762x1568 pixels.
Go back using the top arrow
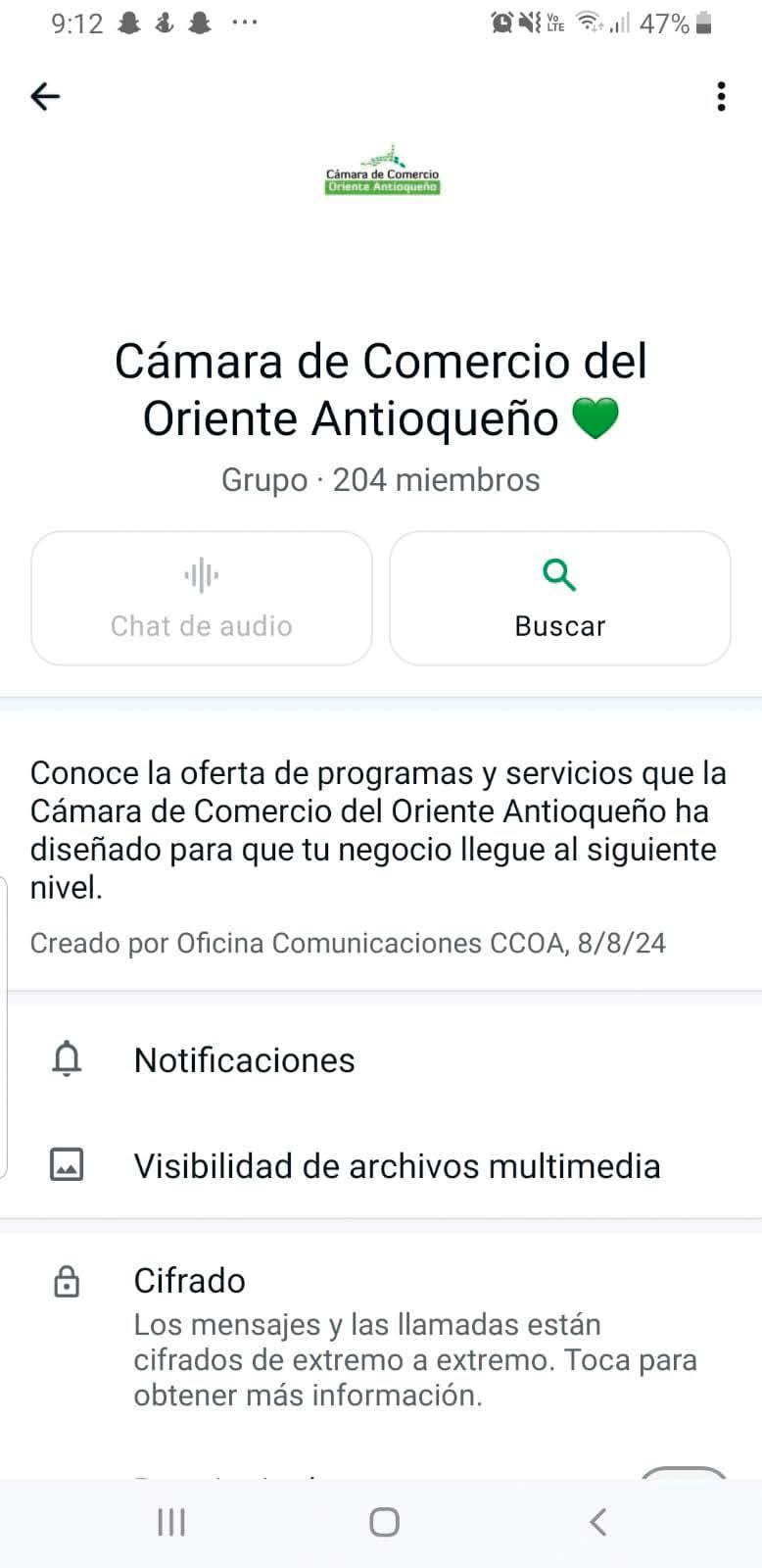(45, 96)
